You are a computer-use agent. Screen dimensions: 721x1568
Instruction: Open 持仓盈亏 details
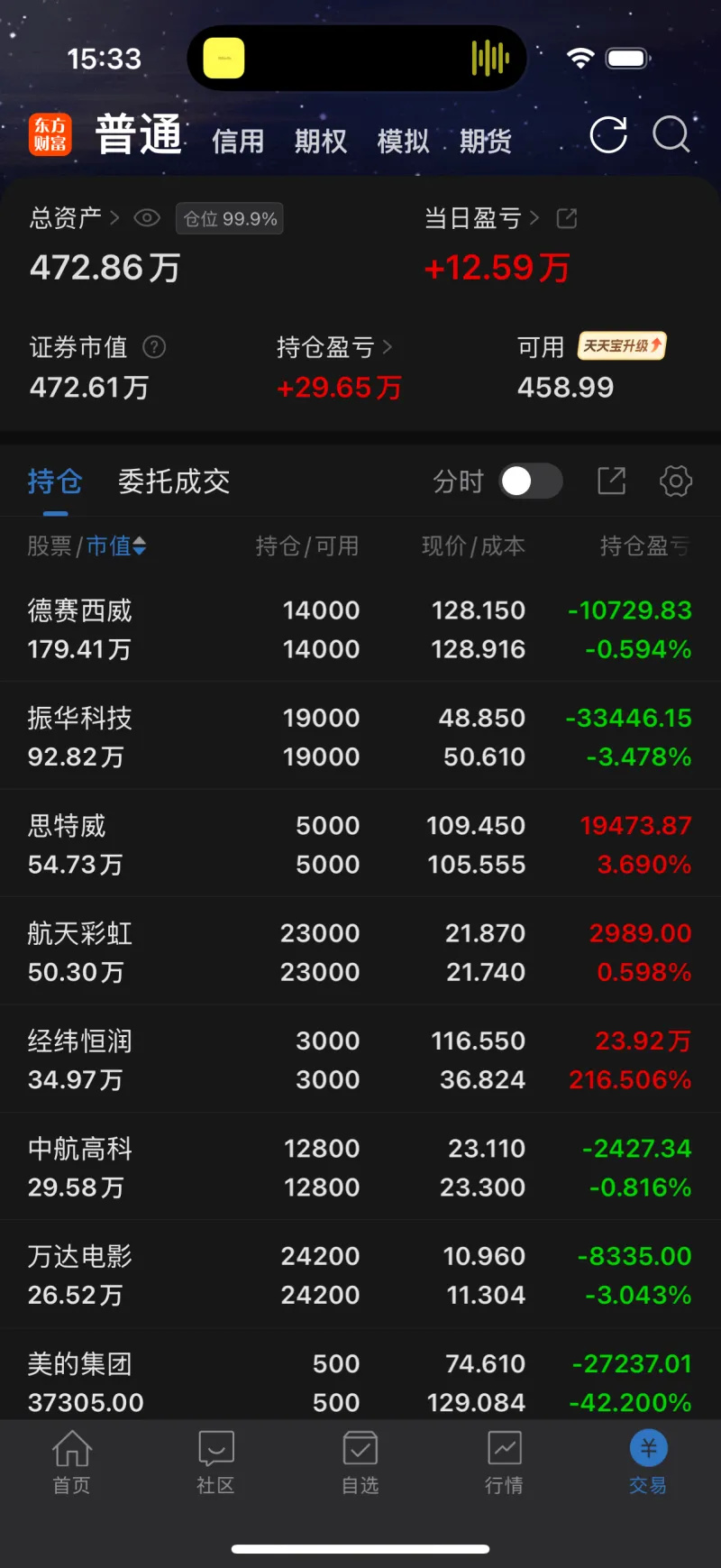tap(334, 347)
